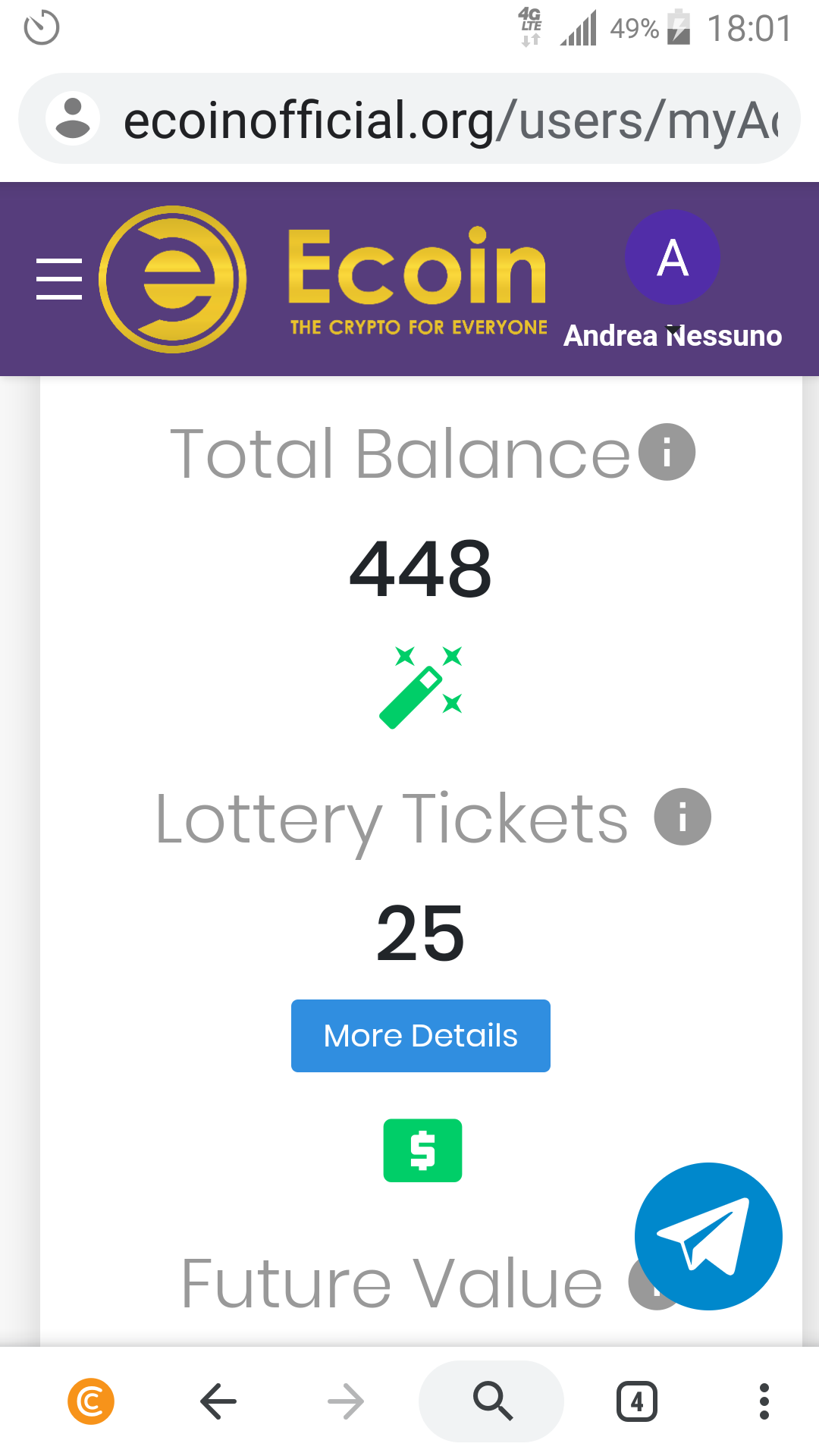Open Andrea Nessuno account dropdown
819x1456 pixels.
click(x=672, y=334)
